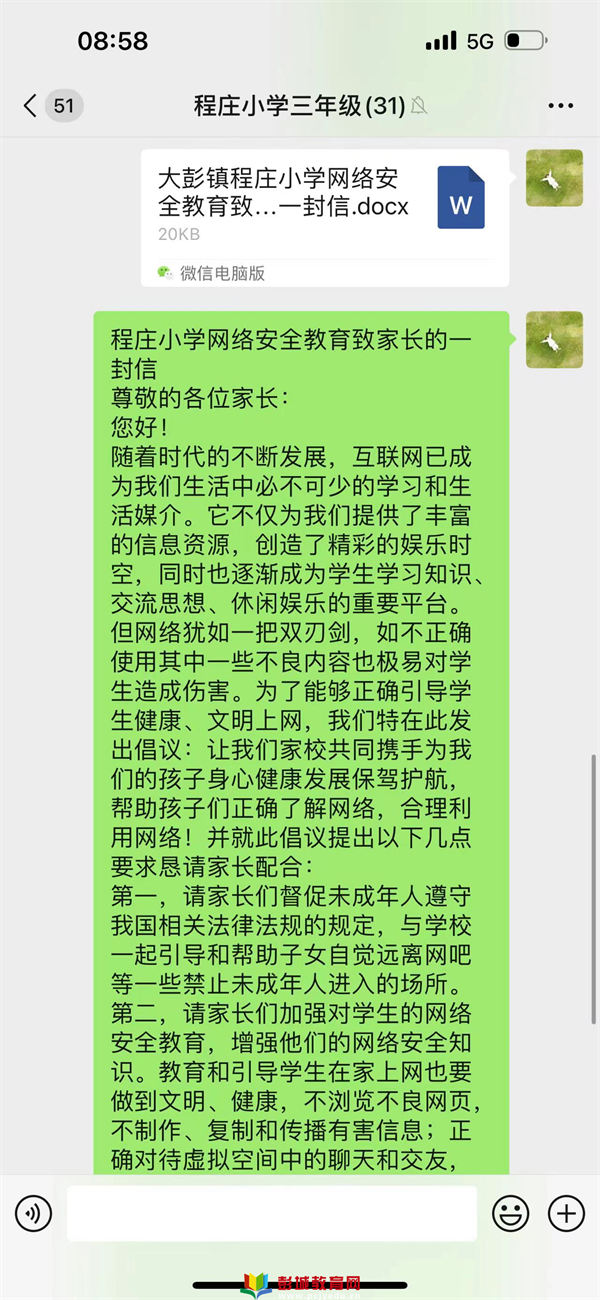Open the emoji picker

(x=511, y=1214)
